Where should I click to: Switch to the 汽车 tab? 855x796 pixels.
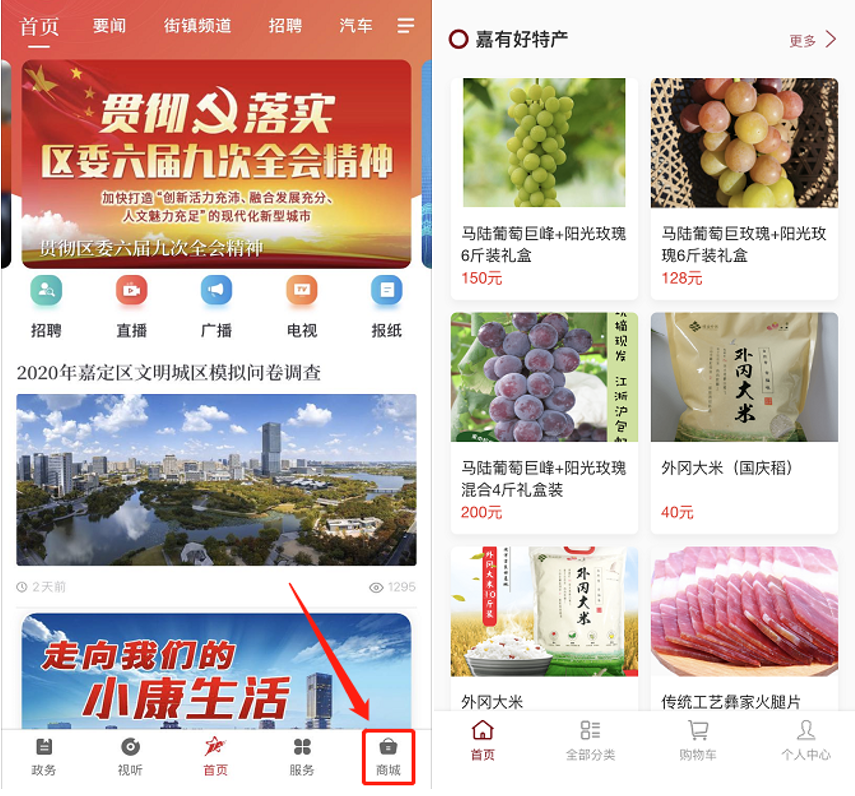pos(355,26)
